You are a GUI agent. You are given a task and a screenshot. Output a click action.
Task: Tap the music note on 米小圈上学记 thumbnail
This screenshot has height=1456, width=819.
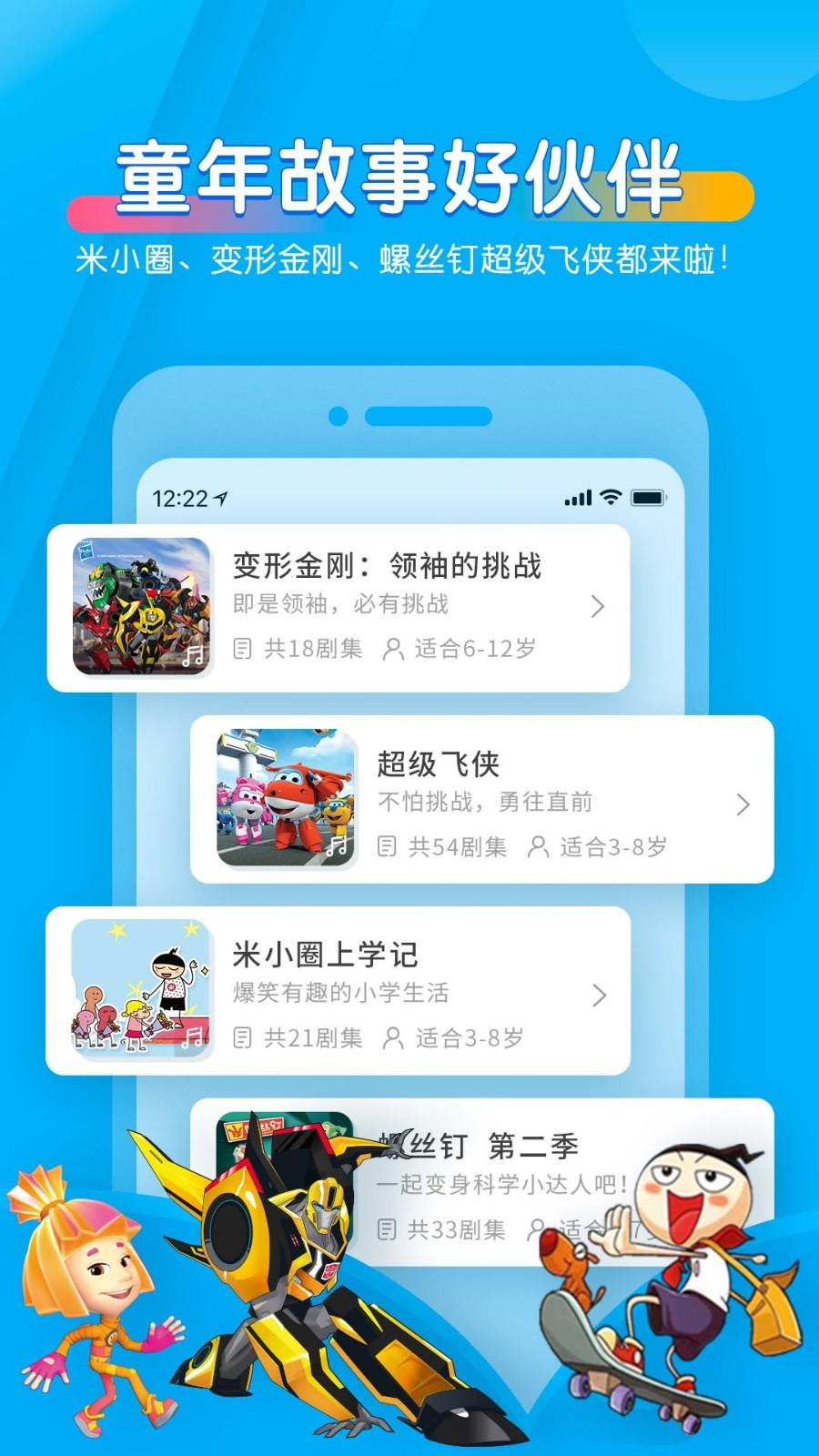pos(193,1036)
